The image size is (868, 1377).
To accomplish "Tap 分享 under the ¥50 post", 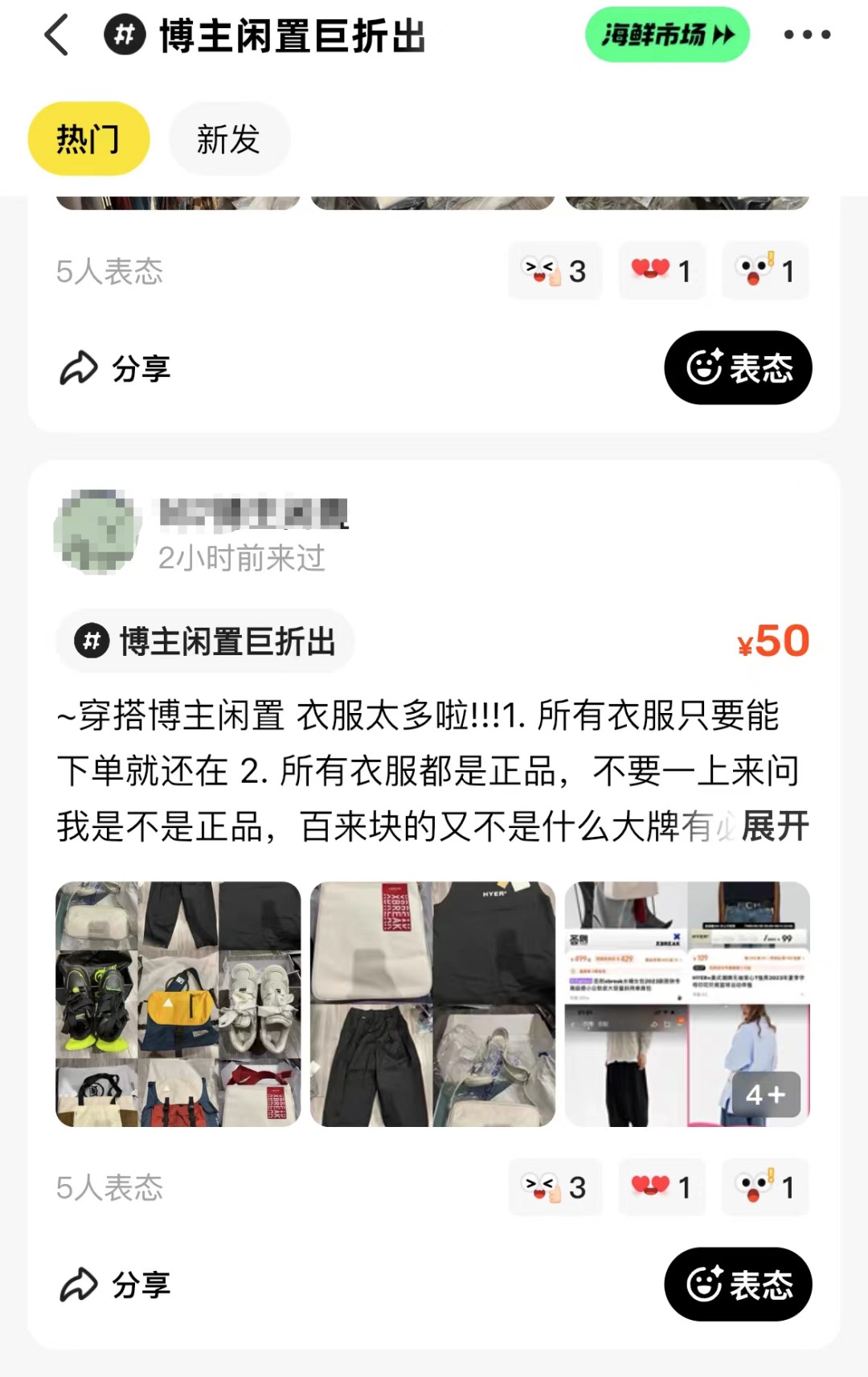I will (x=116, y=1285).
